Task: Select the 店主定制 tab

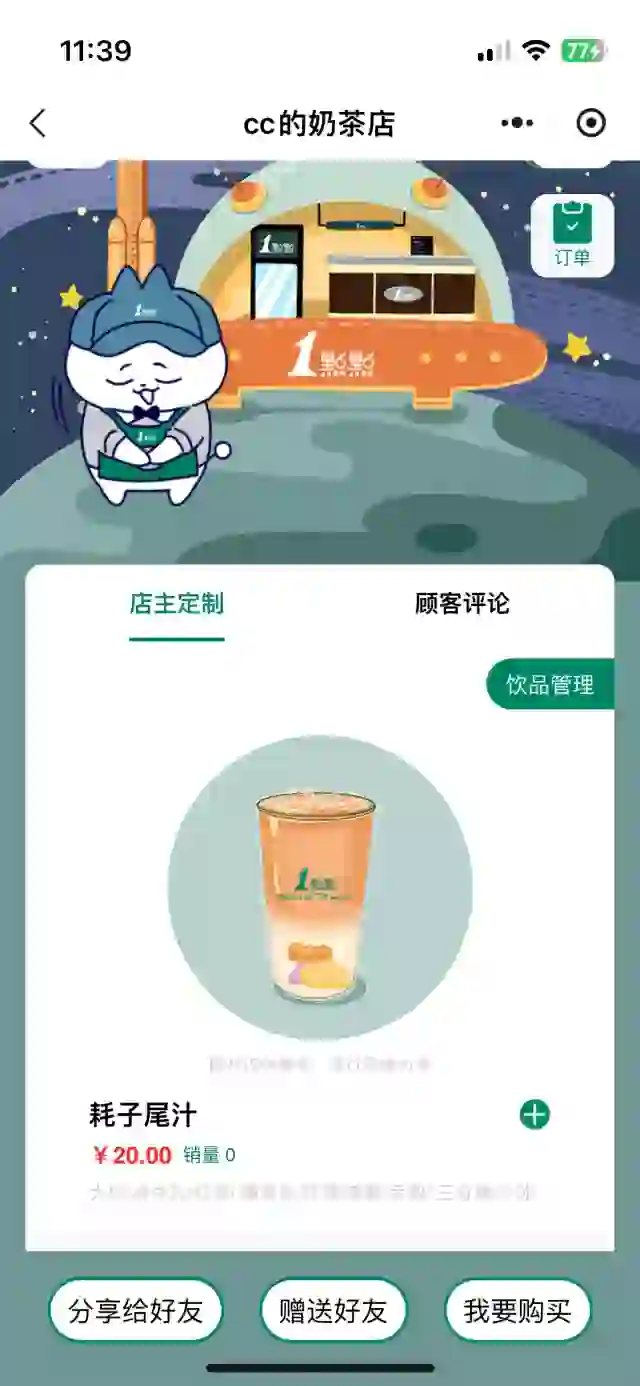Action: click(x=177, y=604)
